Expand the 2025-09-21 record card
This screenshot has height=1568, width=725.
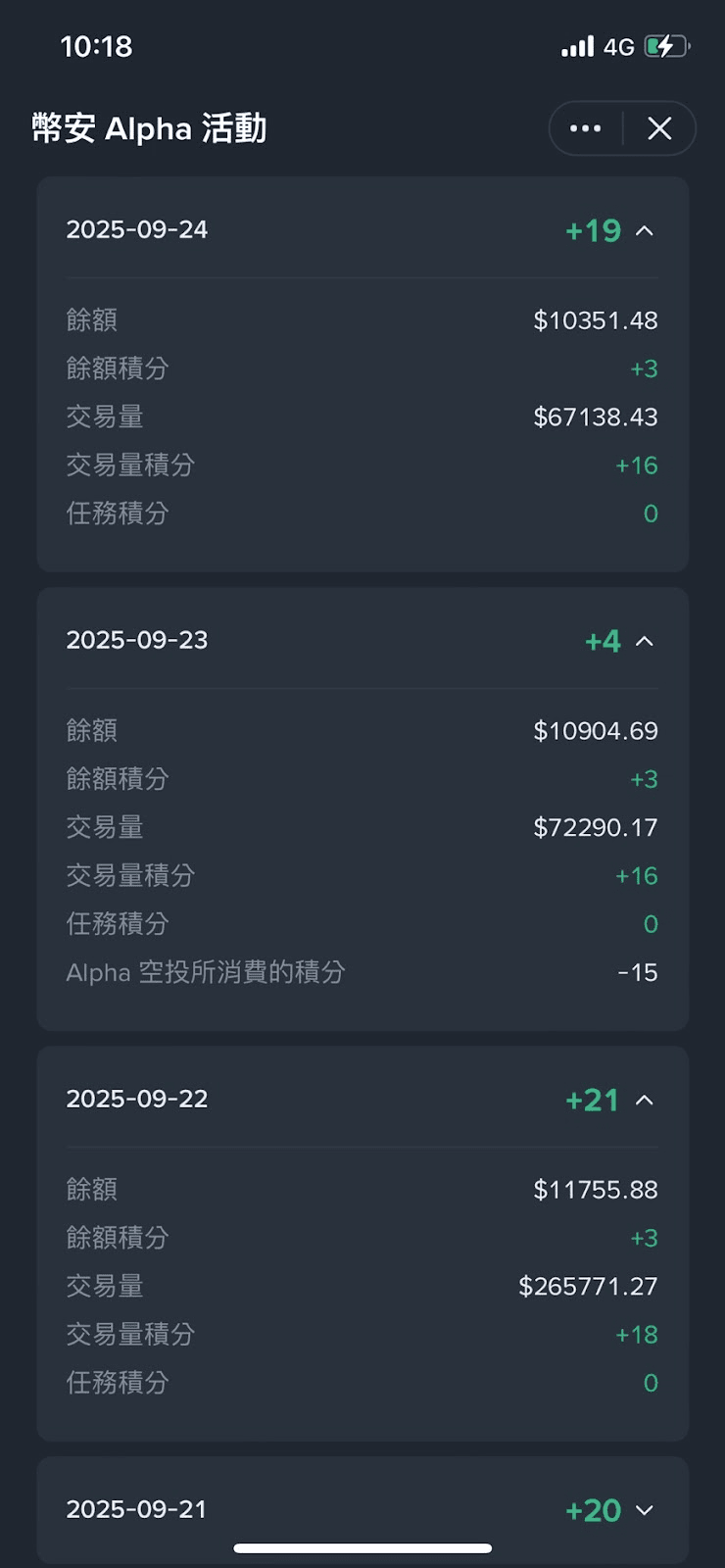click(644, 1511)
